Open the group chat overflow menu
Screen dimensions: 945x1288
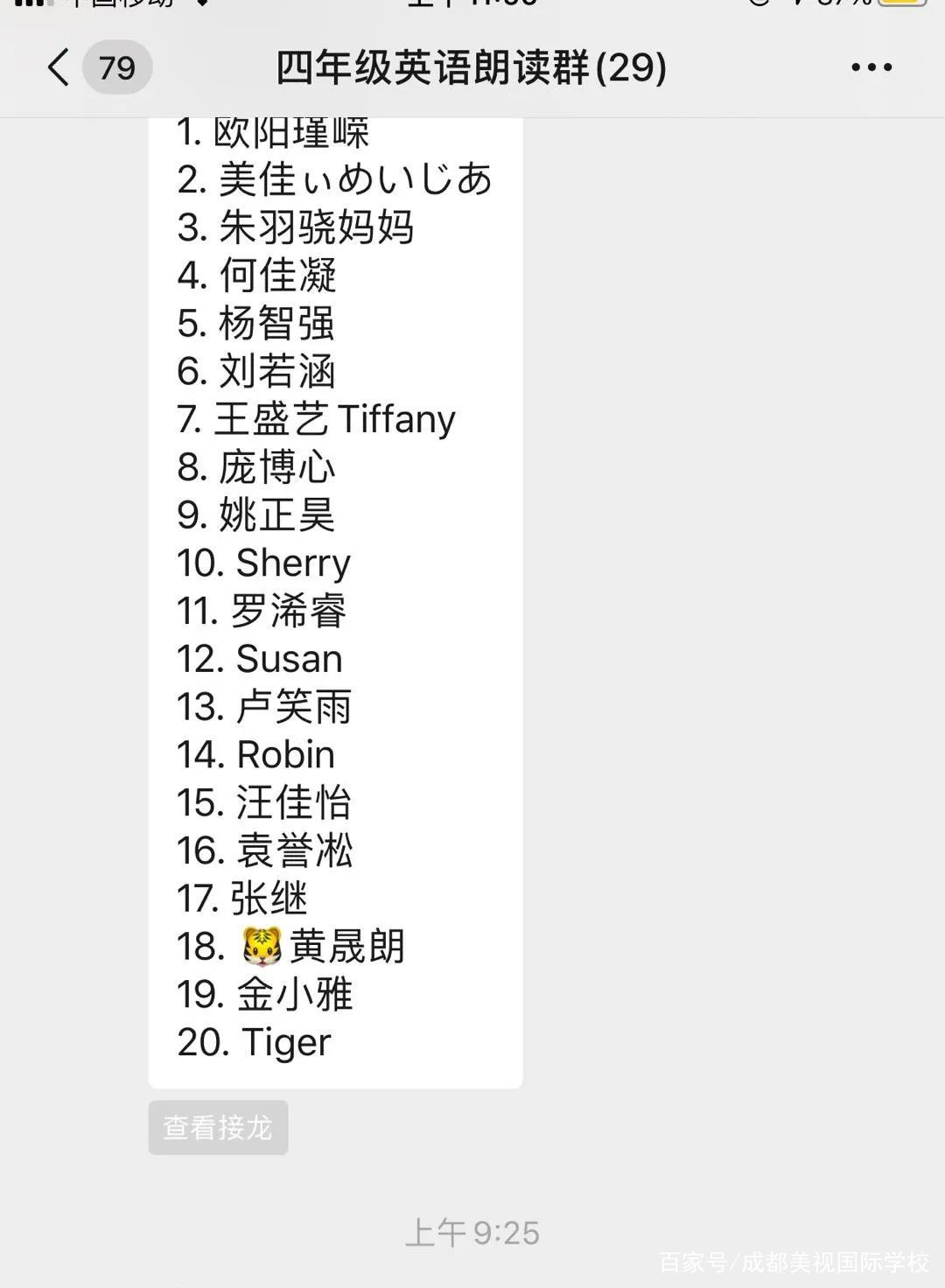(x=871, y=67)
